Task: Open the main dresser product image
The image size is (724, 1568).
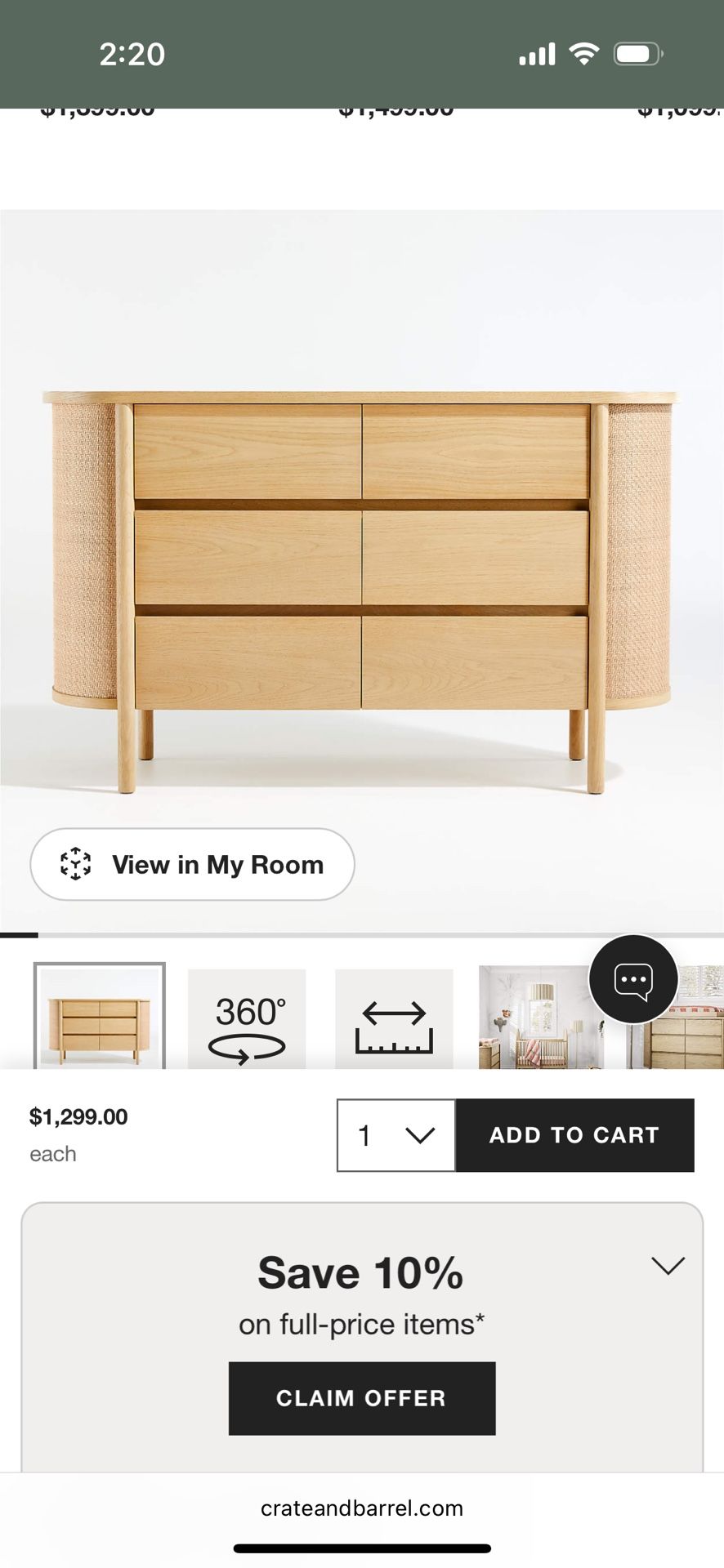Action: click(362, 572)
